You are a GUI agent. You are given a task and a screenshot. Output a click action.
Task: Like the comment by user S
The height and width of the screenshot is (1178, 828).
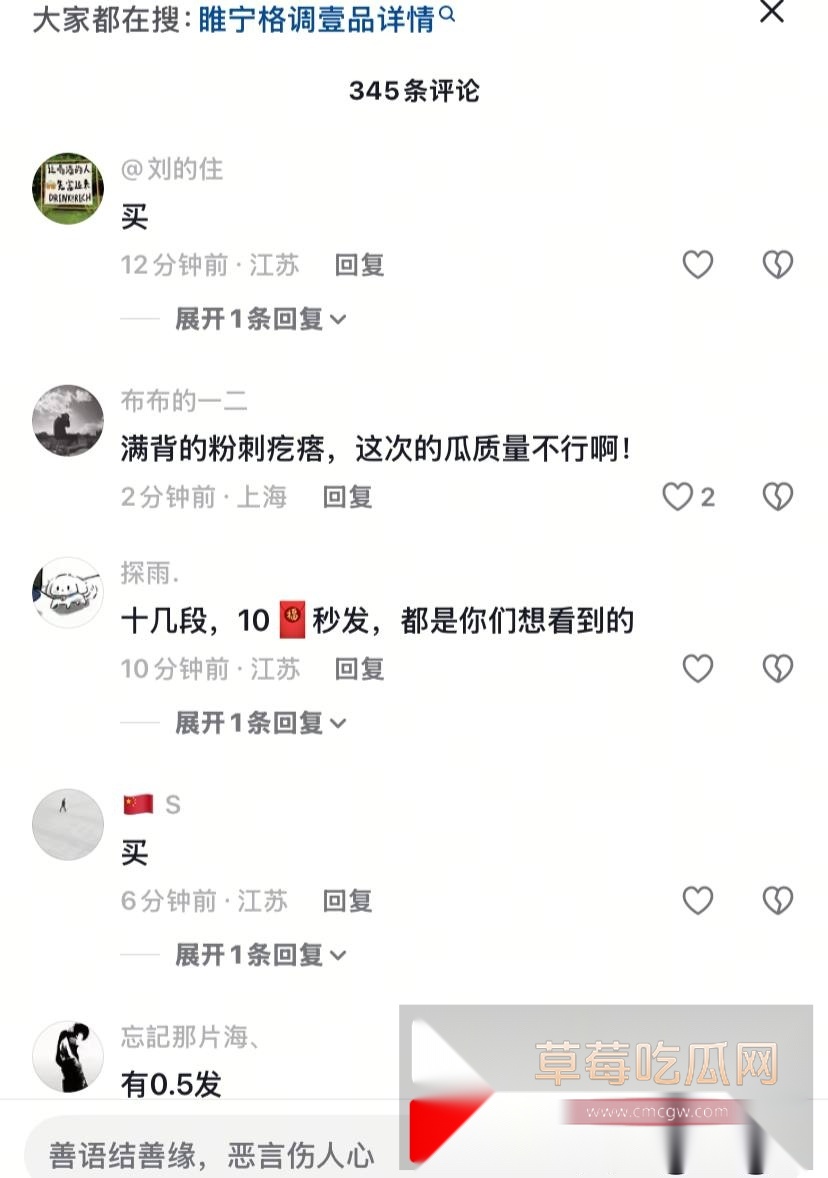tap(697, 901)
